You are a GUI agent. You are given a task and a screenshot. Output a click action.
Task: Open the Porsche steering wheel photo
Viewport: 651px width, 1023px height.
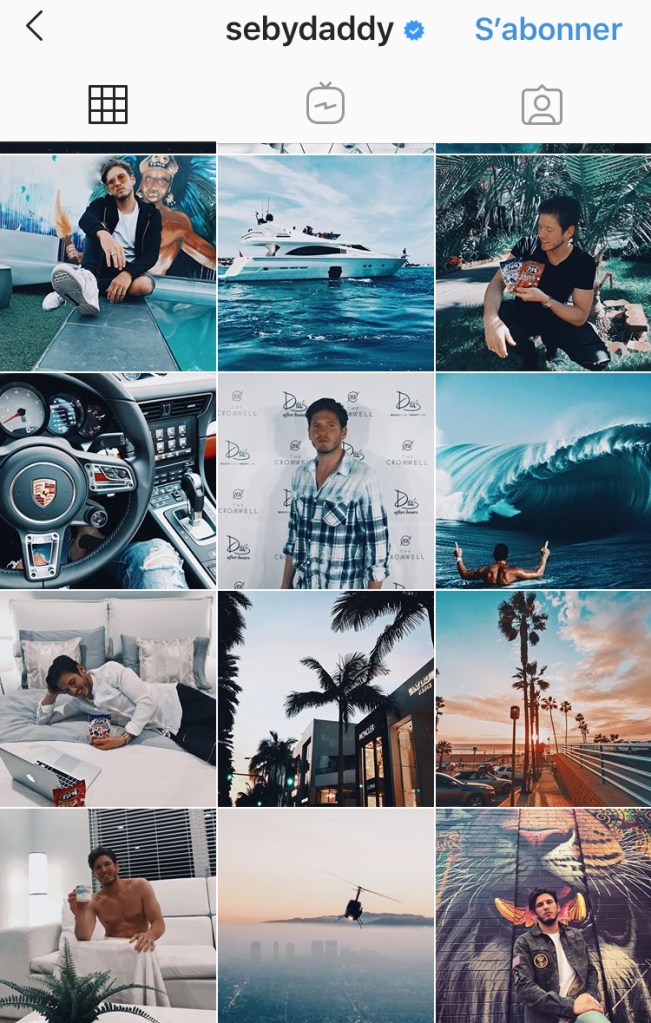[x=108, y=481]
